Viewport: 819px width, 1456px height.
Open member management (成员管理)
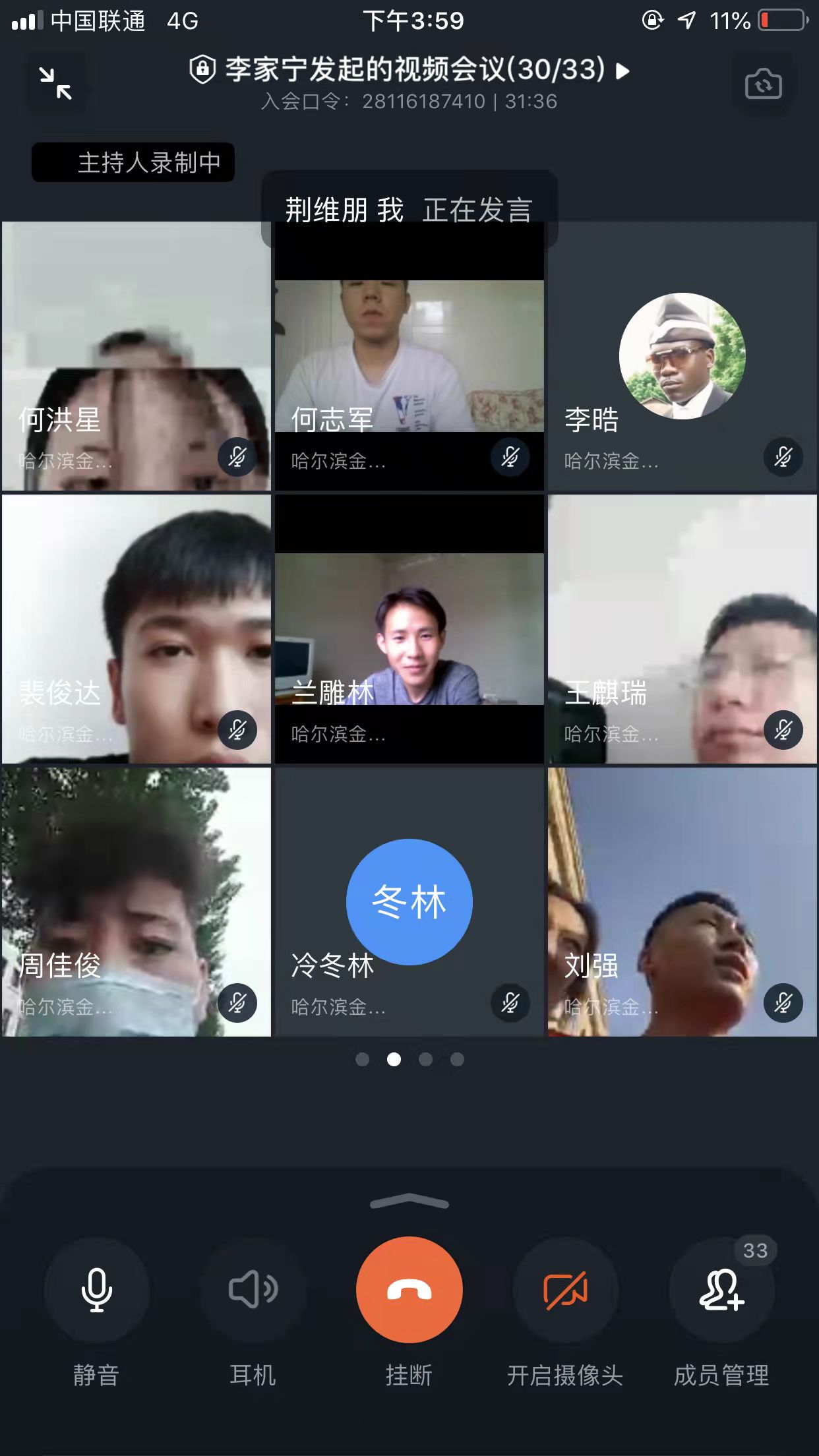point(721,1290)
